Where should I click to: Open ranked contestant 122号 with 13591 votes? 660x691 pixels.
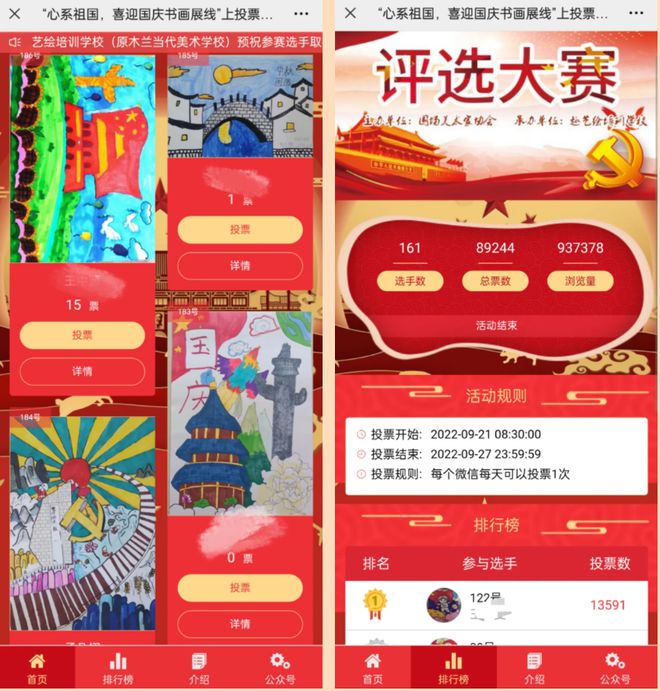click(x=495, y=604)
